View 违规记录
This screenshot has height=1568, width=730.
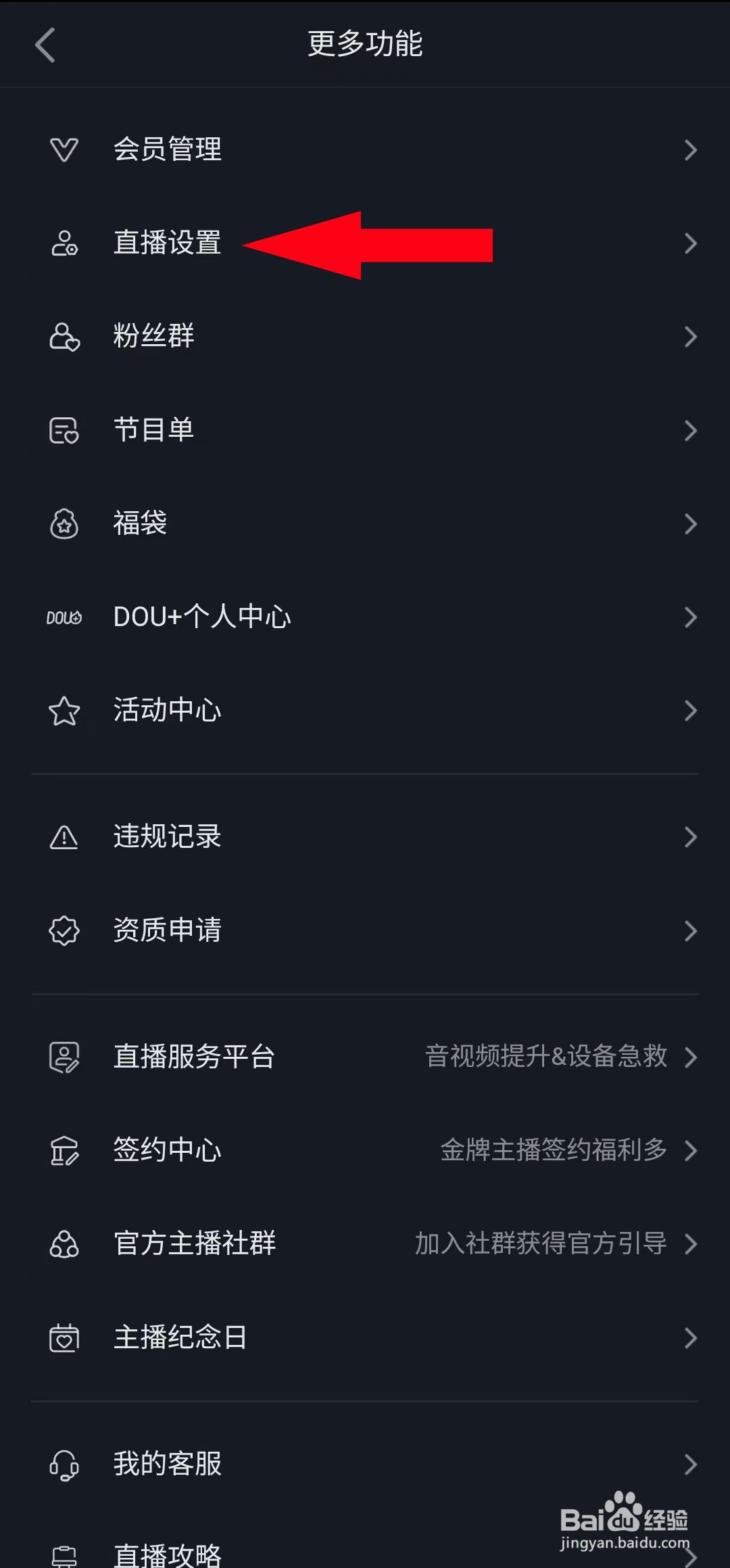coord(365,837)
